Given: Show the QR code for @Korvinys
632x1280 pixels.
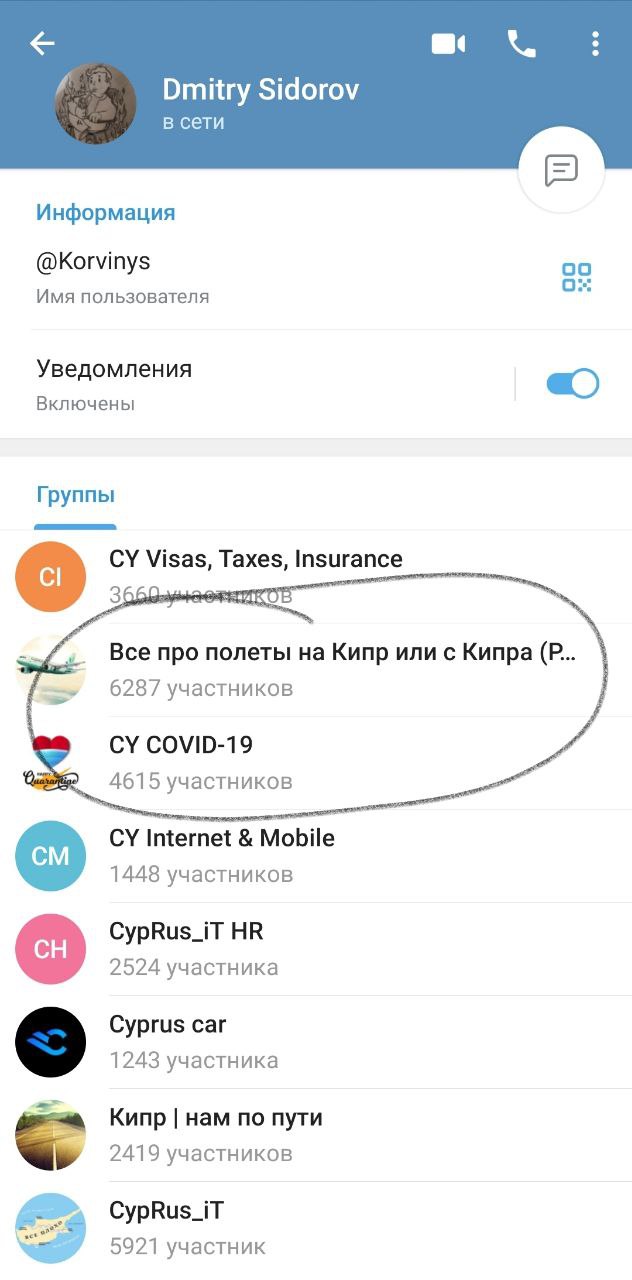Looking at the screenshot, I should 576,277.
